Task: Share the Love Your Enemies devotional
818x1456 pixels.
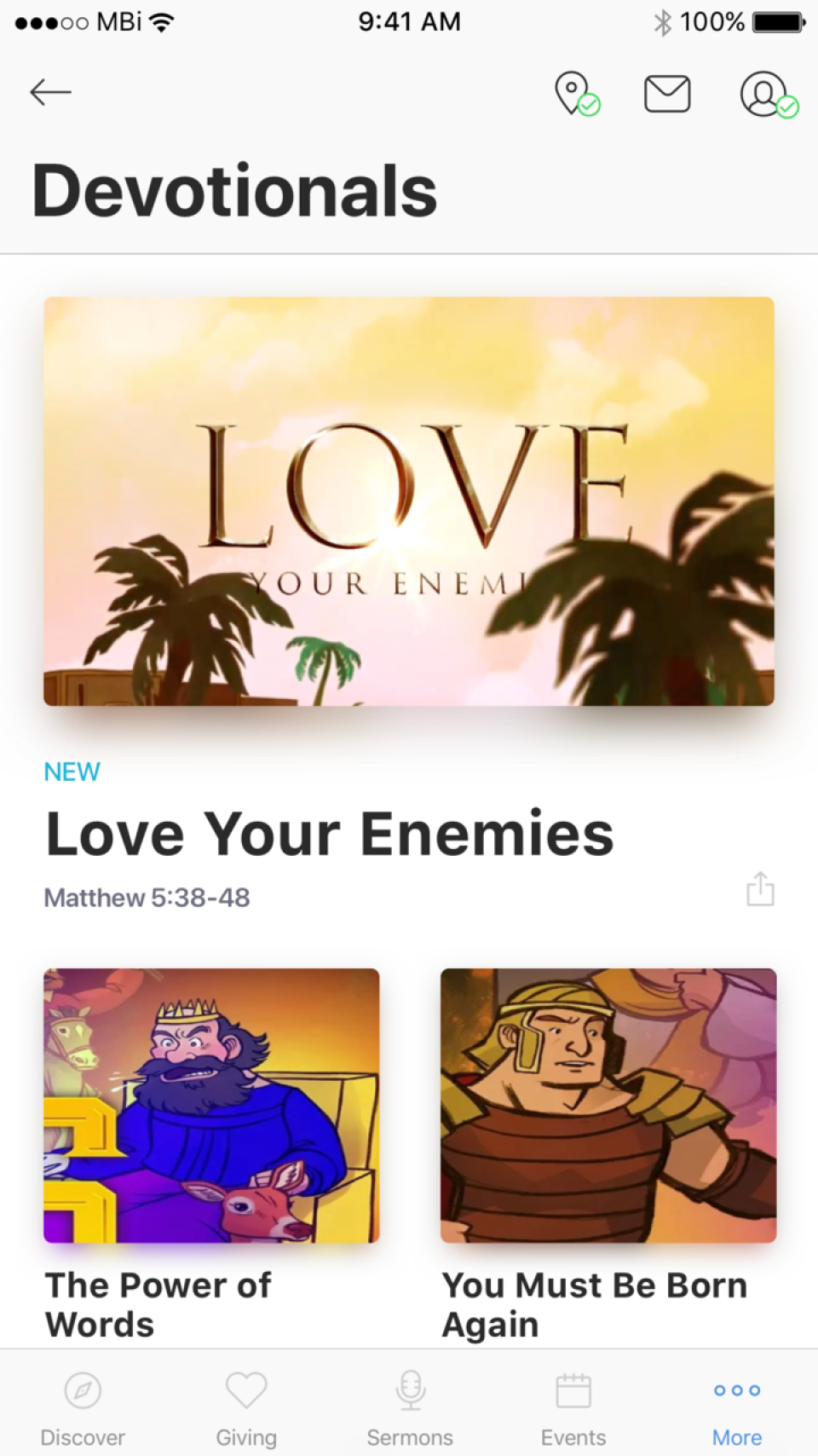Action: point(760,889)
